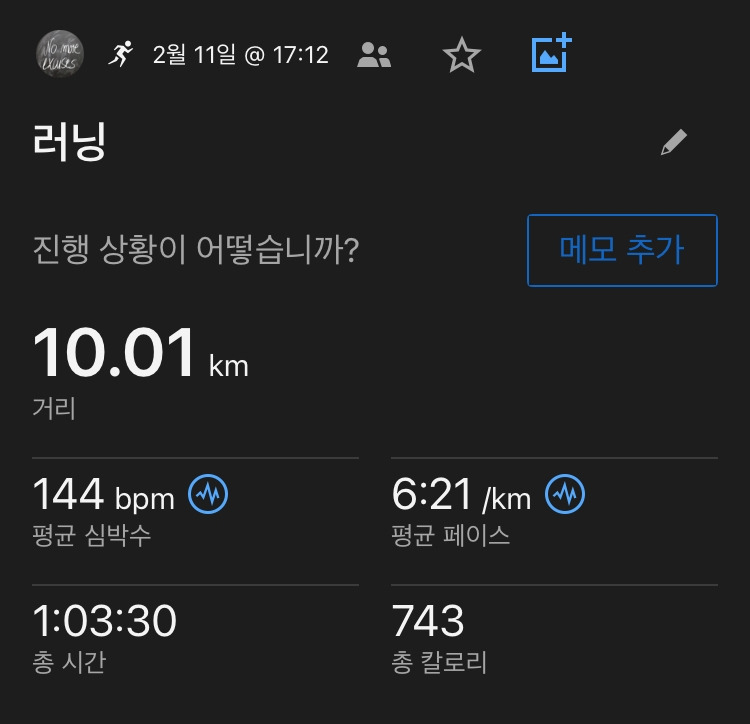Open heart rate insight beside 144 bpm
Screen dimensions: 750x724
click(208, 494)
